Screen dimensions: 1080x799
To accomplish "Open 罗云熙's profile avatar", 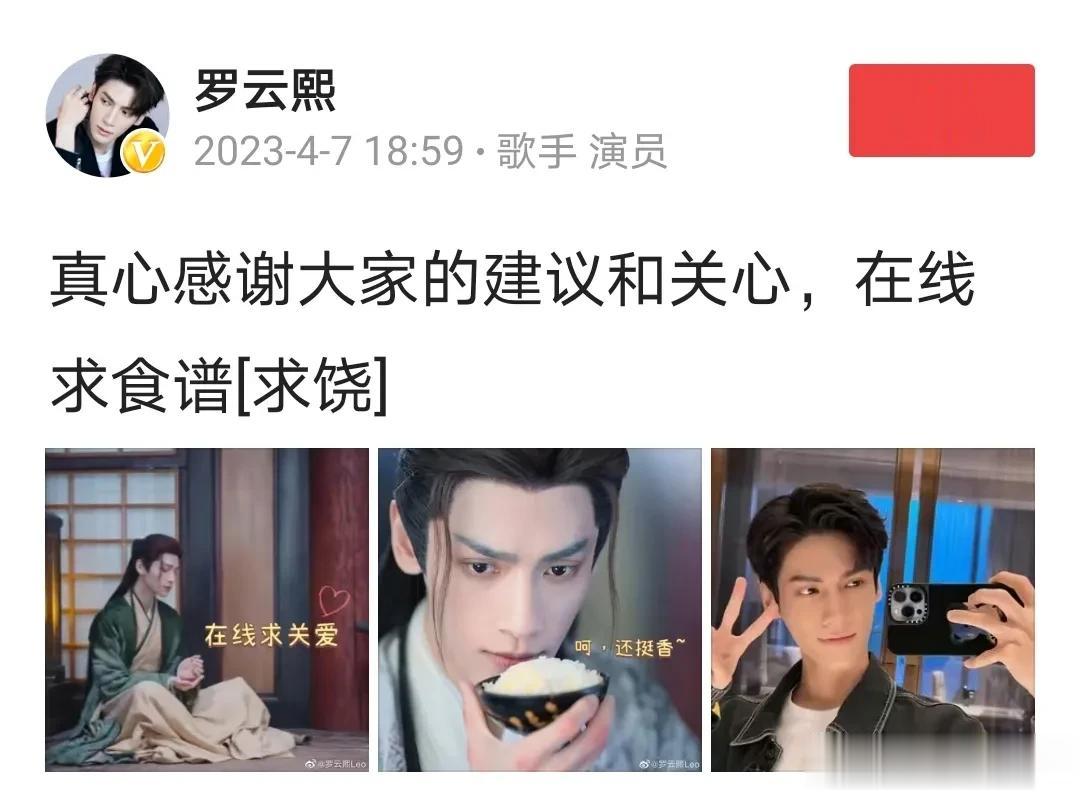I will [x=106, y=116].
